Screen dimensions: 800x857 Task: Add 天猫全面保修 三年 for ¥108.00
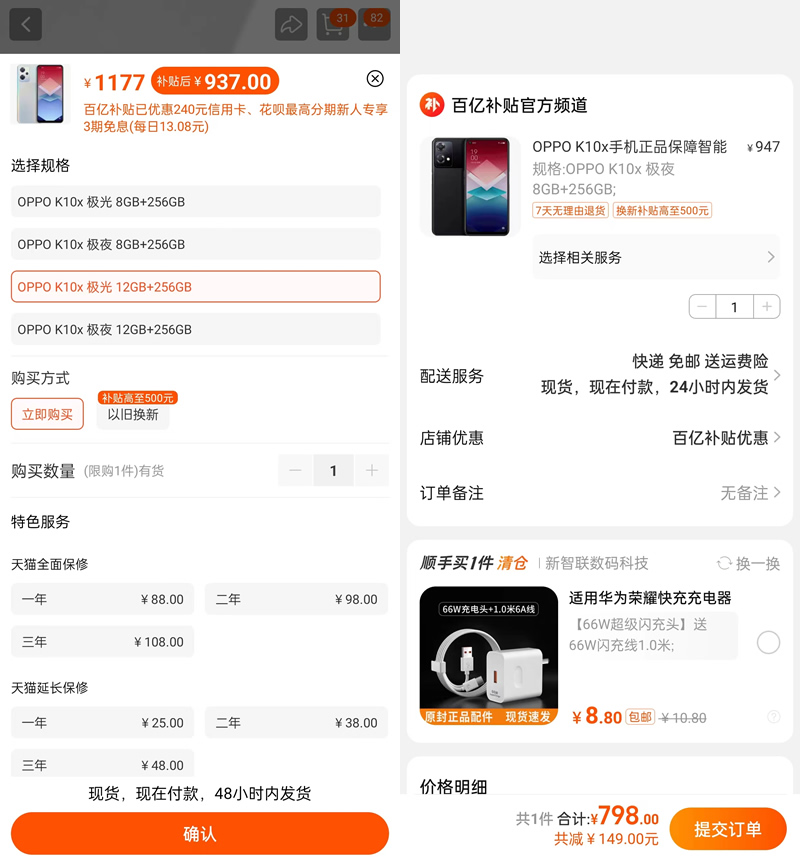102,642
